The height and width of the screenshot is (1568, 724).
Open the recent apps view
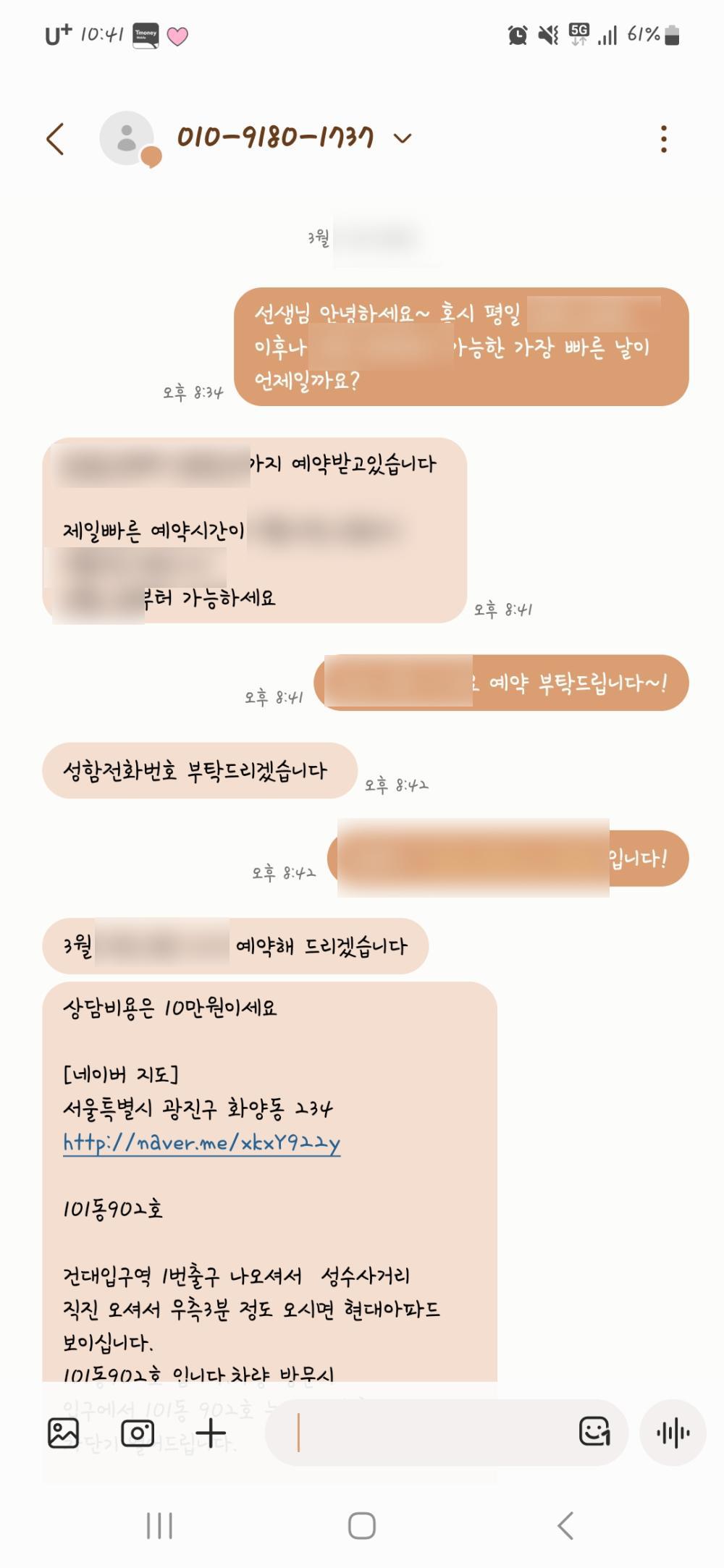click(x=159, y=1525)
